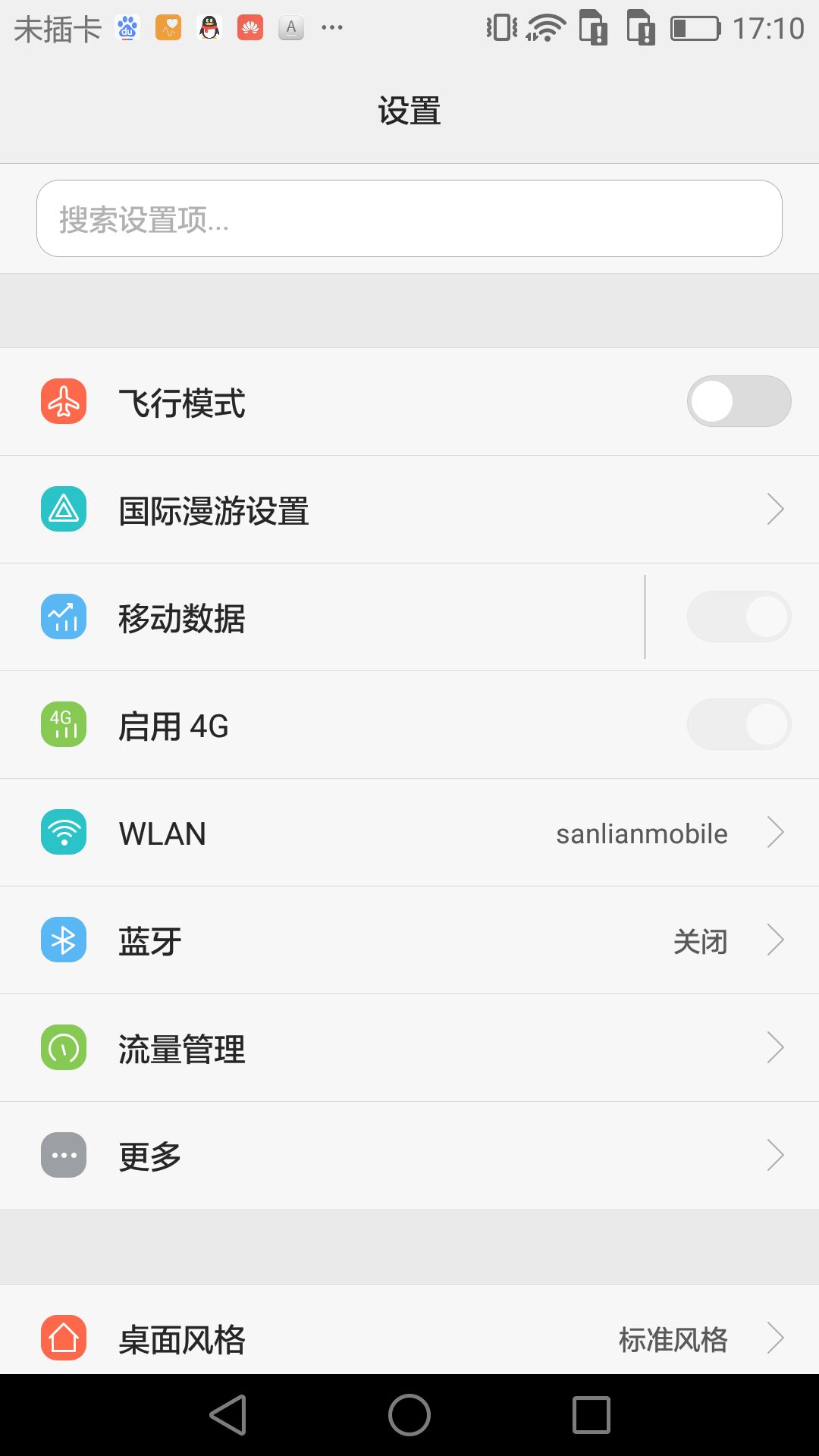Viewport: 819px width, 1456px height.
Task: Open WLAN settings
Action: point(409,833)
